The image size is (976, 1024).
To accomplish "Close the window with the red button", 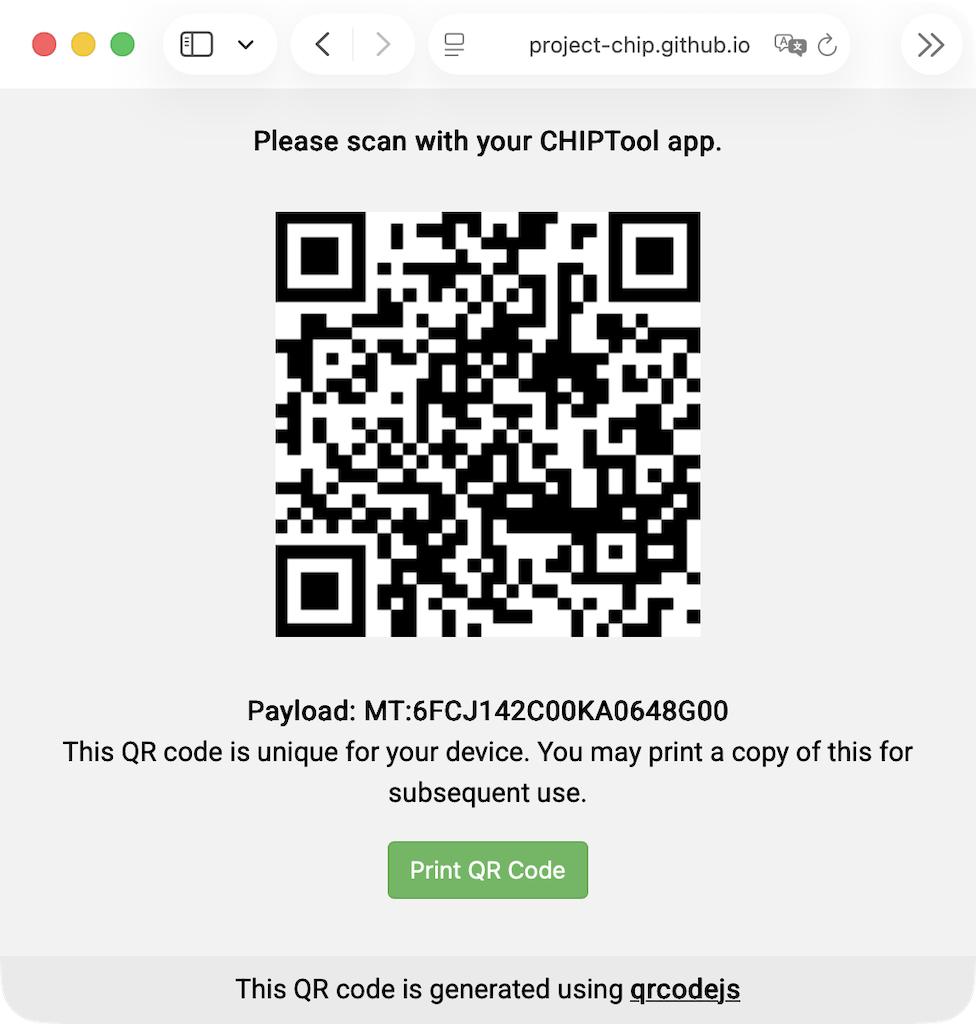I will click(x=44, y=45).
